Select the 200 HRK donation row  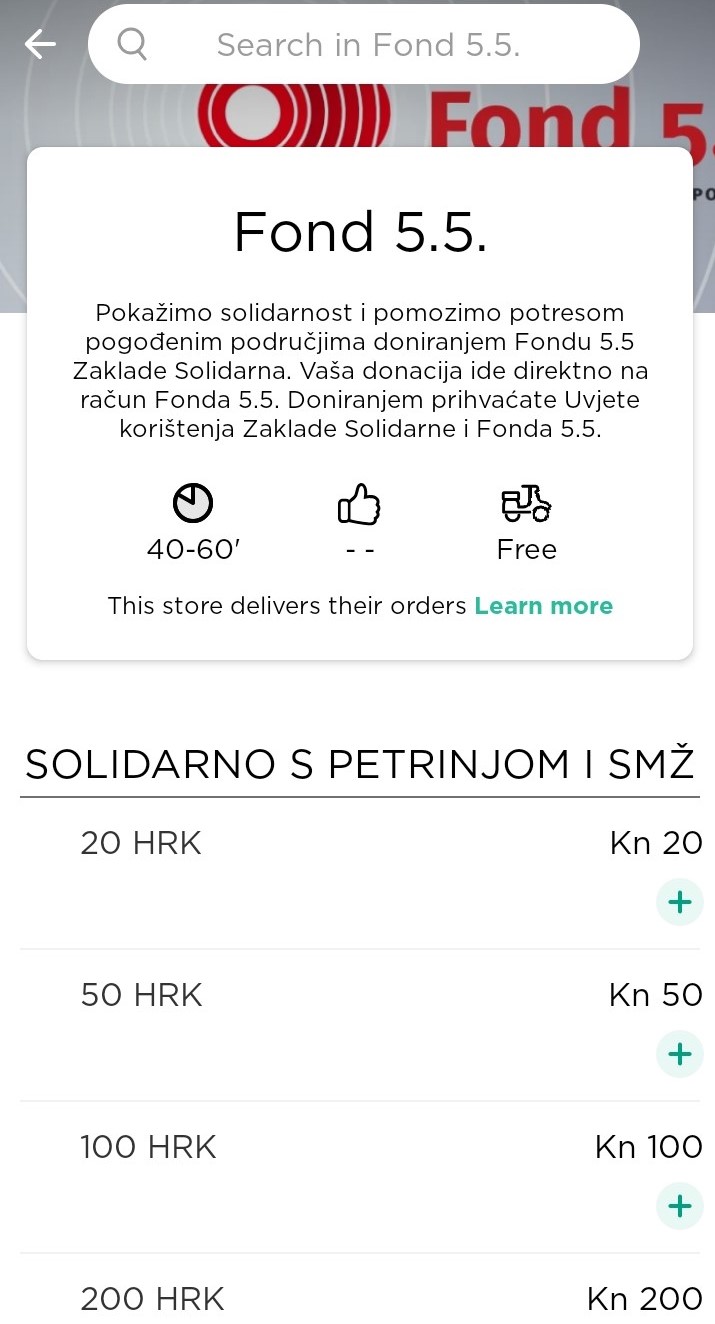click(360, 1298)
